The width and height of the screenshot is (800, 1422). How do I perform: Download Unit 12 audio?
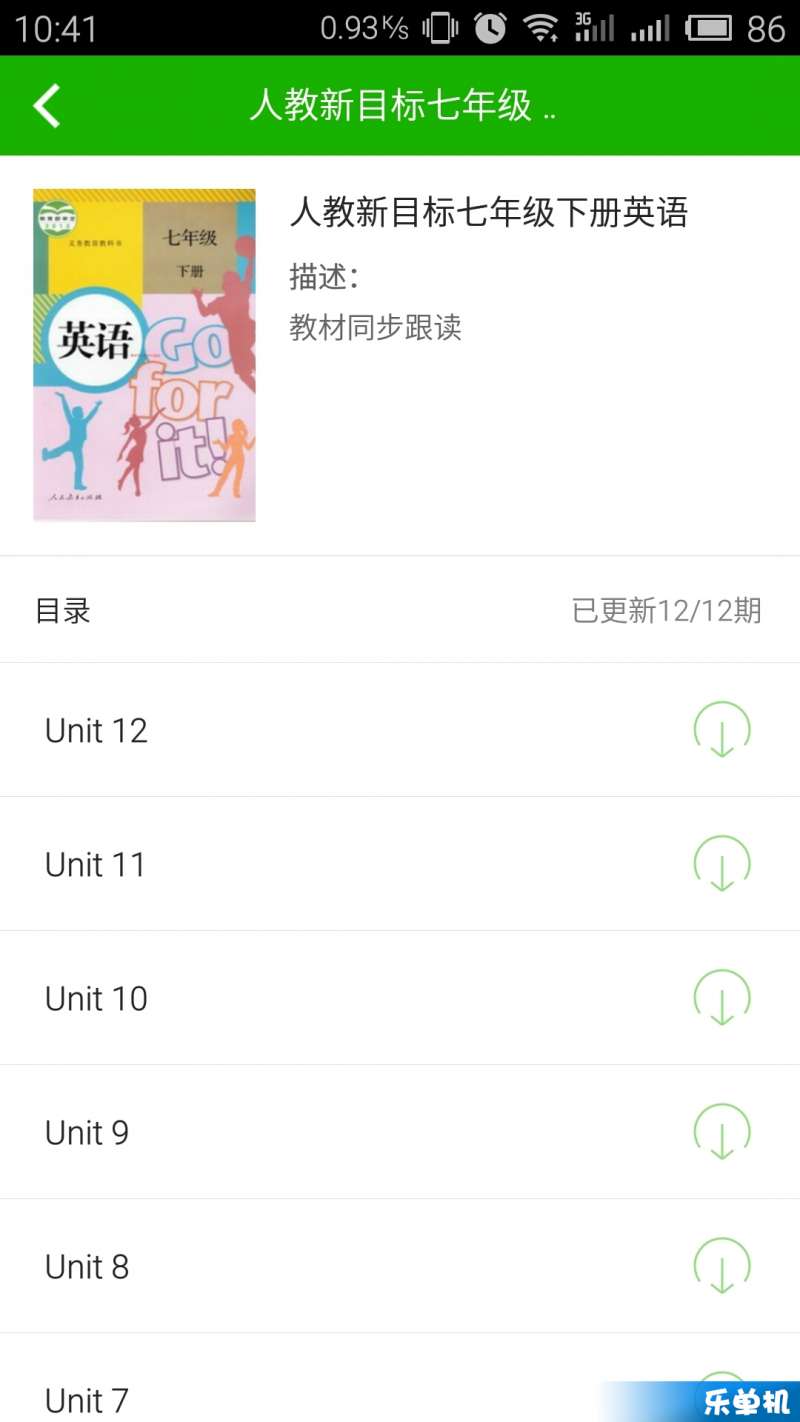tap(722, 730)
